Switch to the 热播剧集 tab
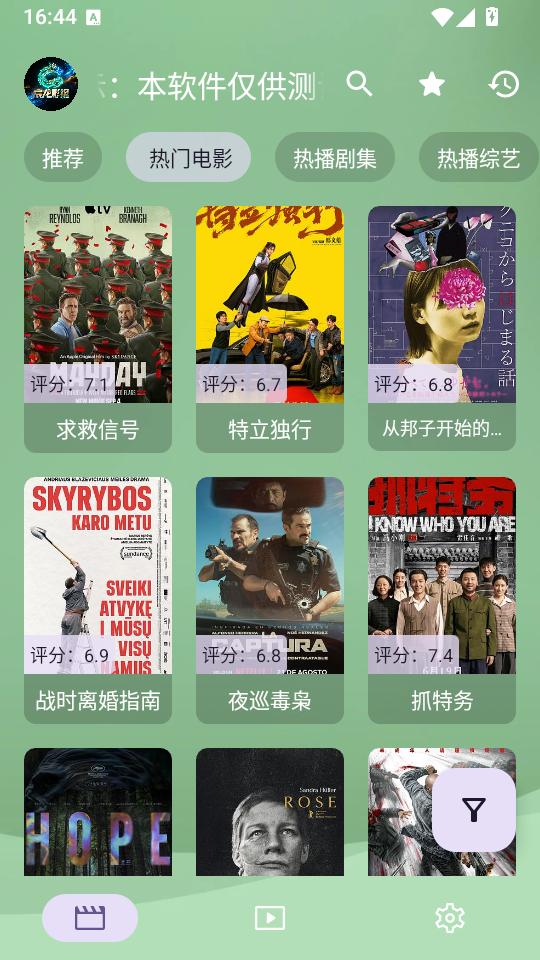This screenshot has height=960, width=540. [x=335, y=157]
